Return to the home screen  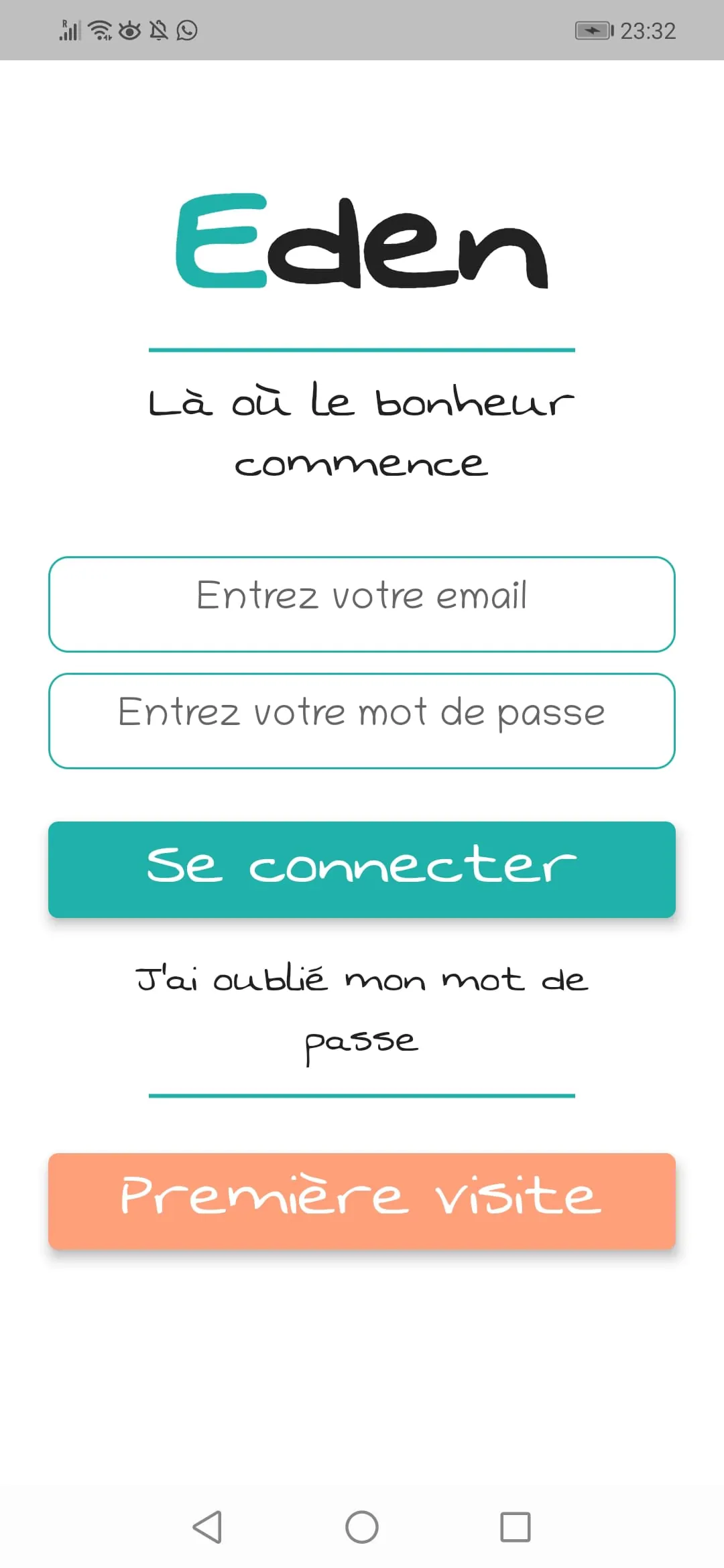pyautogui.click(x=362, y=1527)
